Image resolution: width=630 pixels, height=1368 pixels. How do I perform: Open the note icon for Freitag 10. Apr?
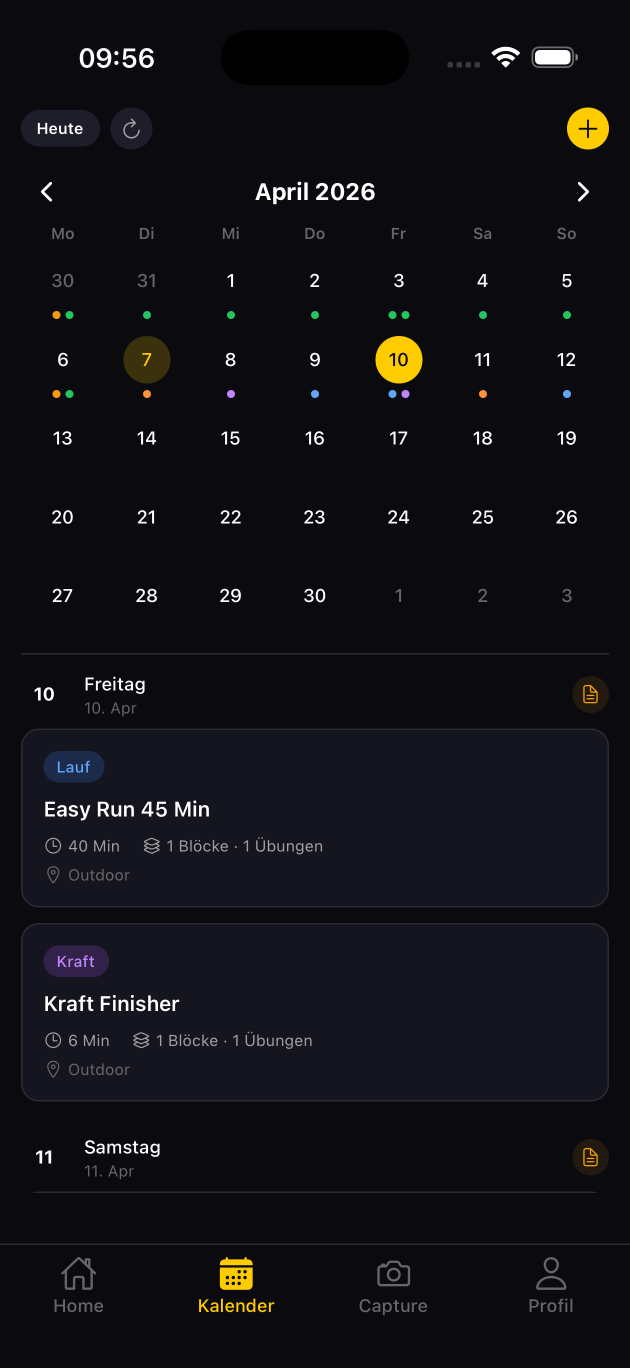point(590,694)
